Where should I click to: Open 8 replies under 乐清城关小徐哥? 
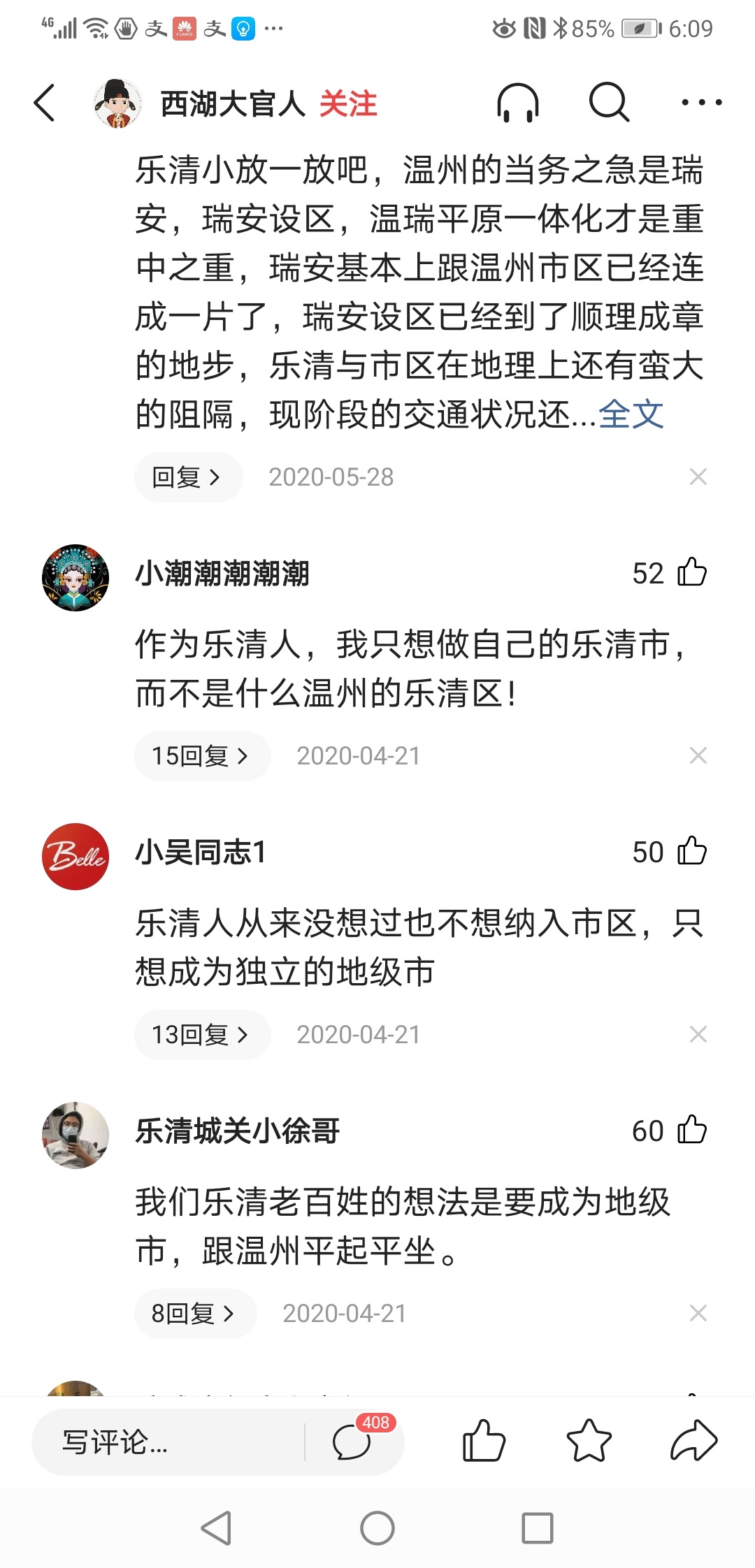point(194,1314)
